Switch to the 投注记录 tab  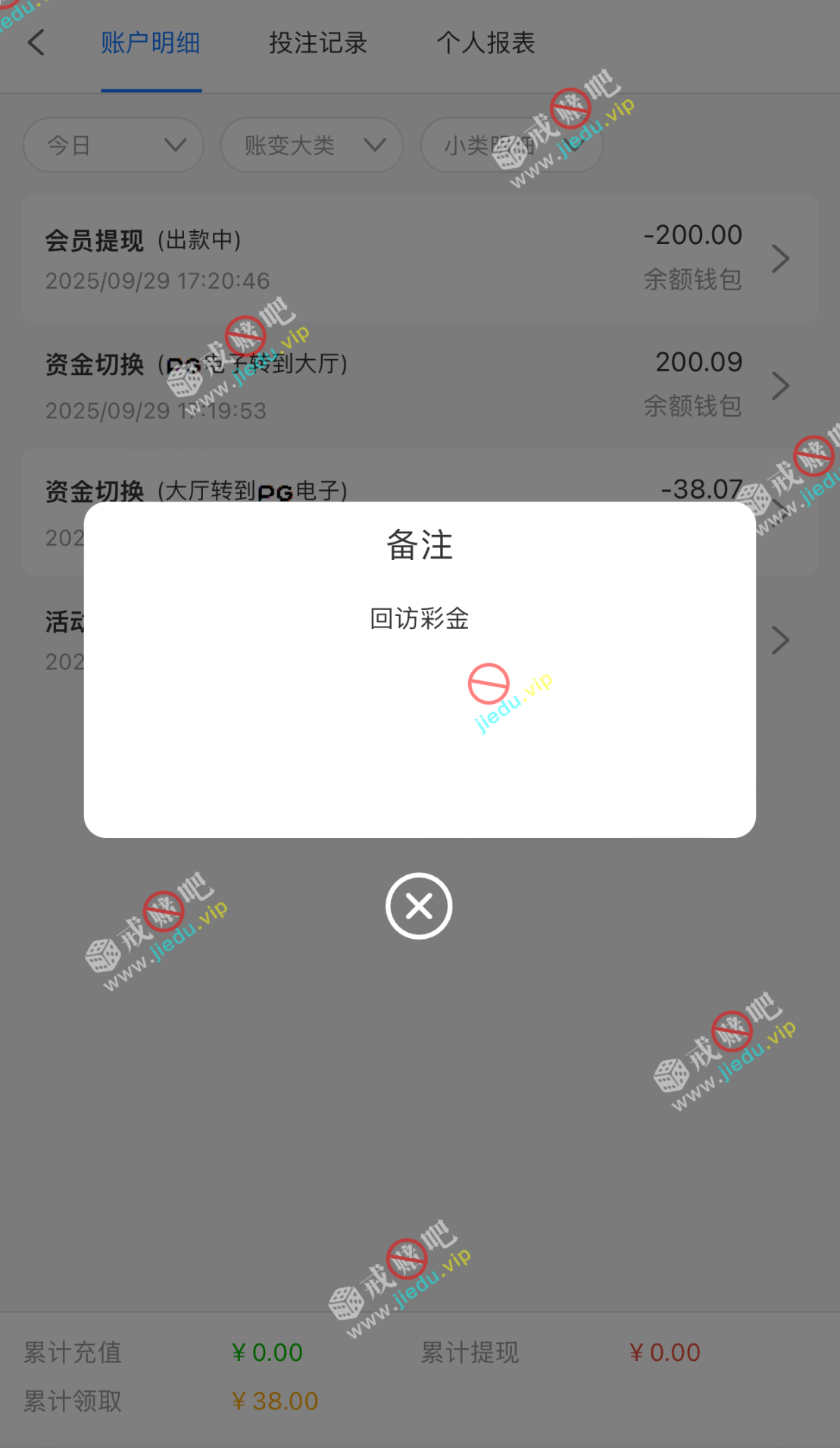point(318,43)
